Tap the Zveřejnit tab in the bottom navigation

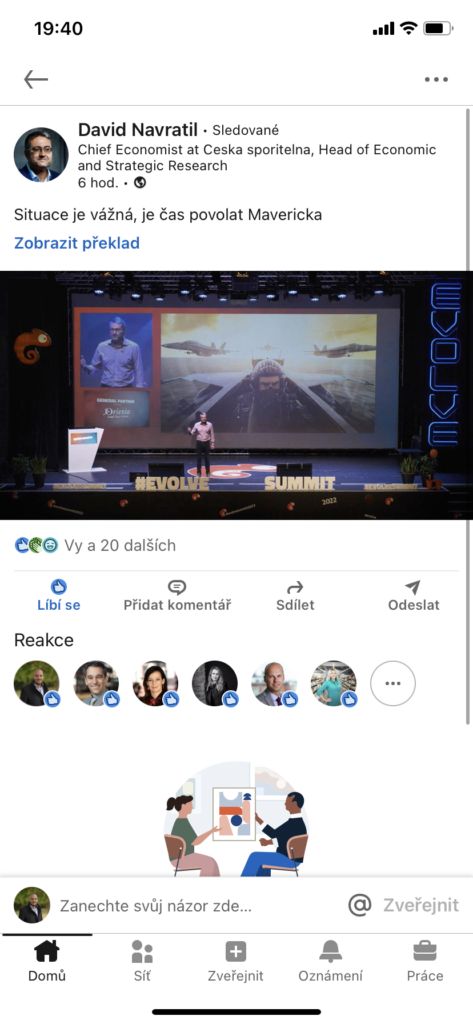(236, 961)
